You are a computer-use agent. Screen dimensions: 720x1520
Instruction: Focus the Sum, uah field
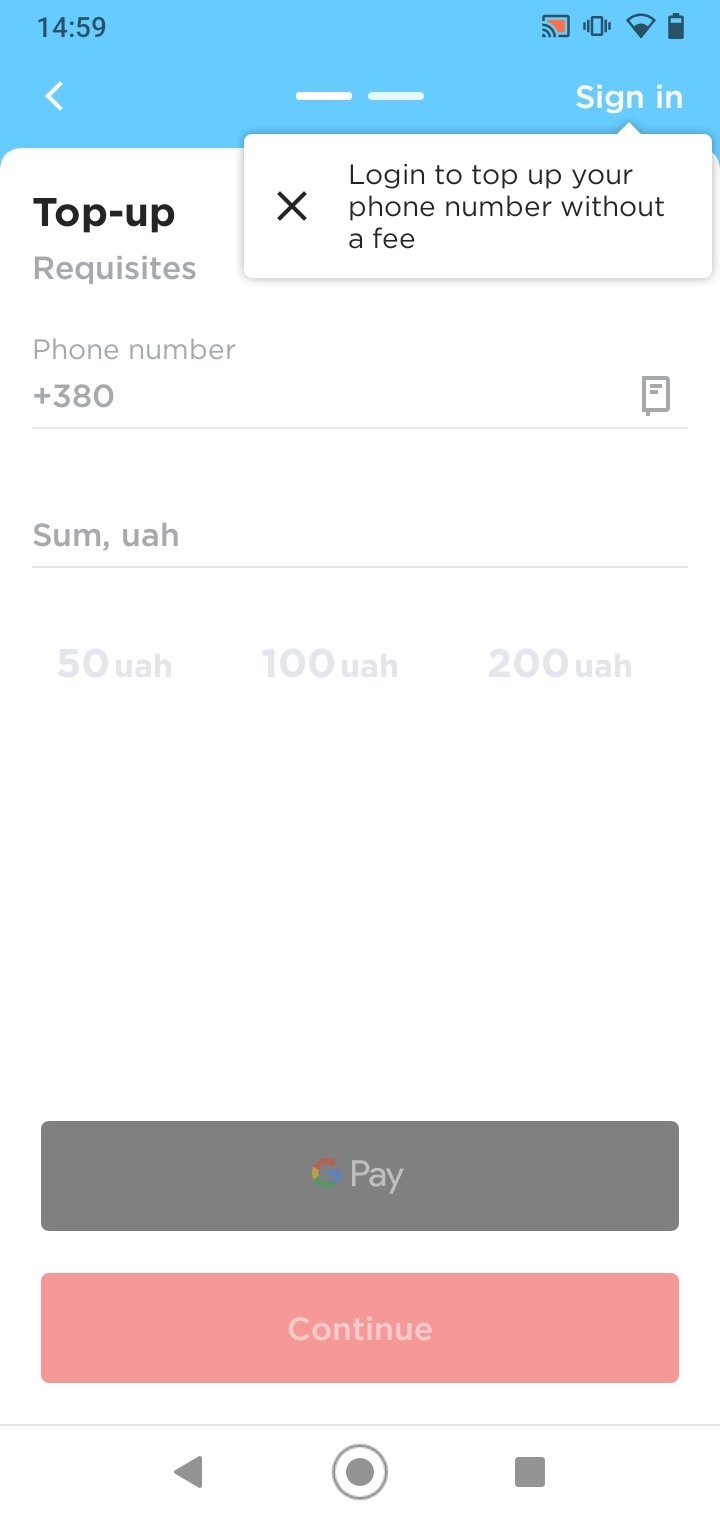coord(360,535)
